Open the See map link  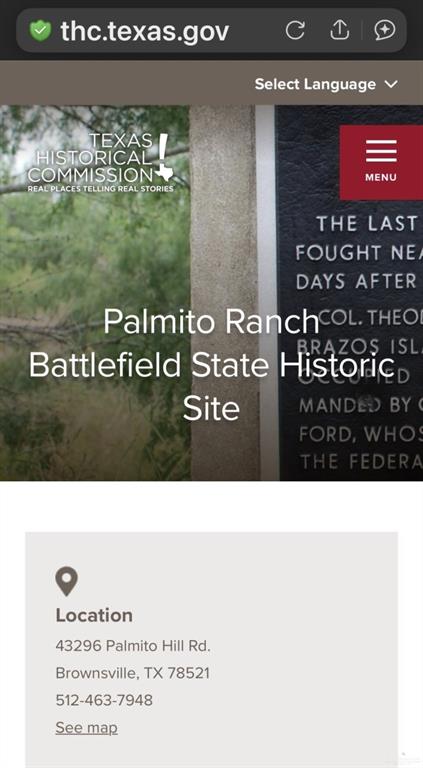click(87, 727)
